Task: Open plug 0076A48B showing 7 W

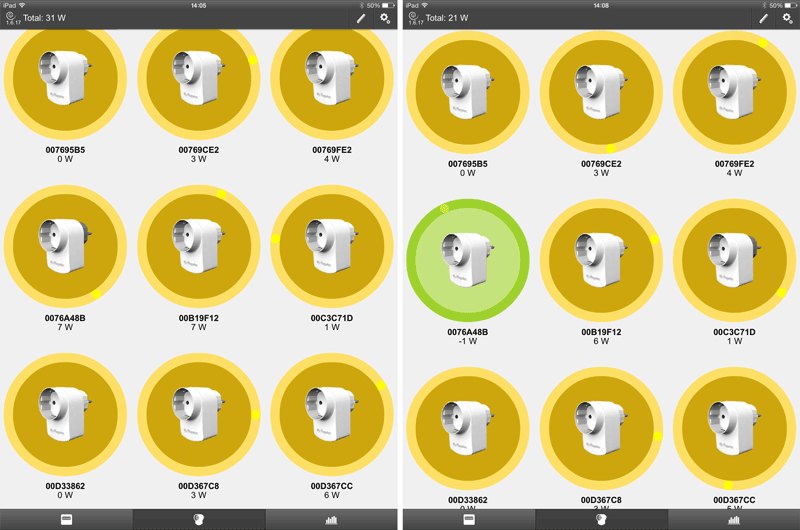Action: coord(65,246)
